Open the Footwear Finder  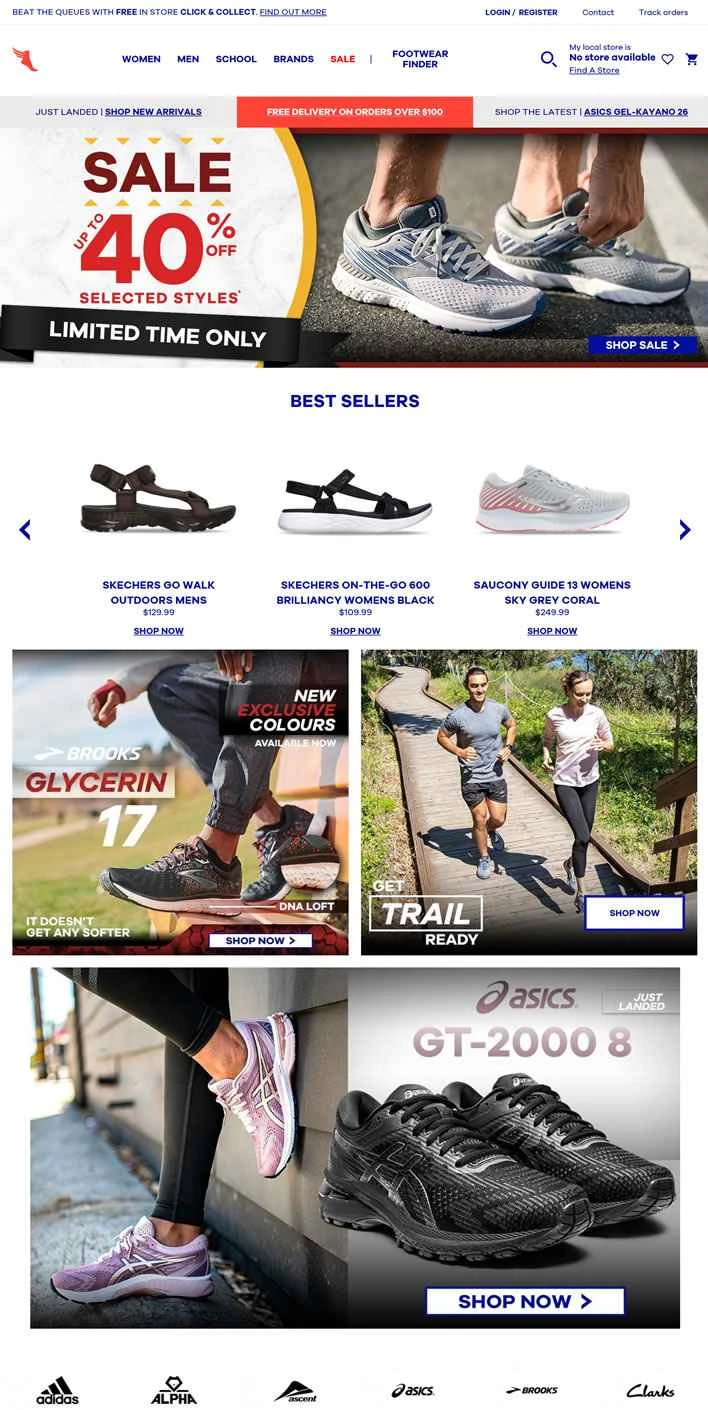pyautogui.click(x=420, y=59)
